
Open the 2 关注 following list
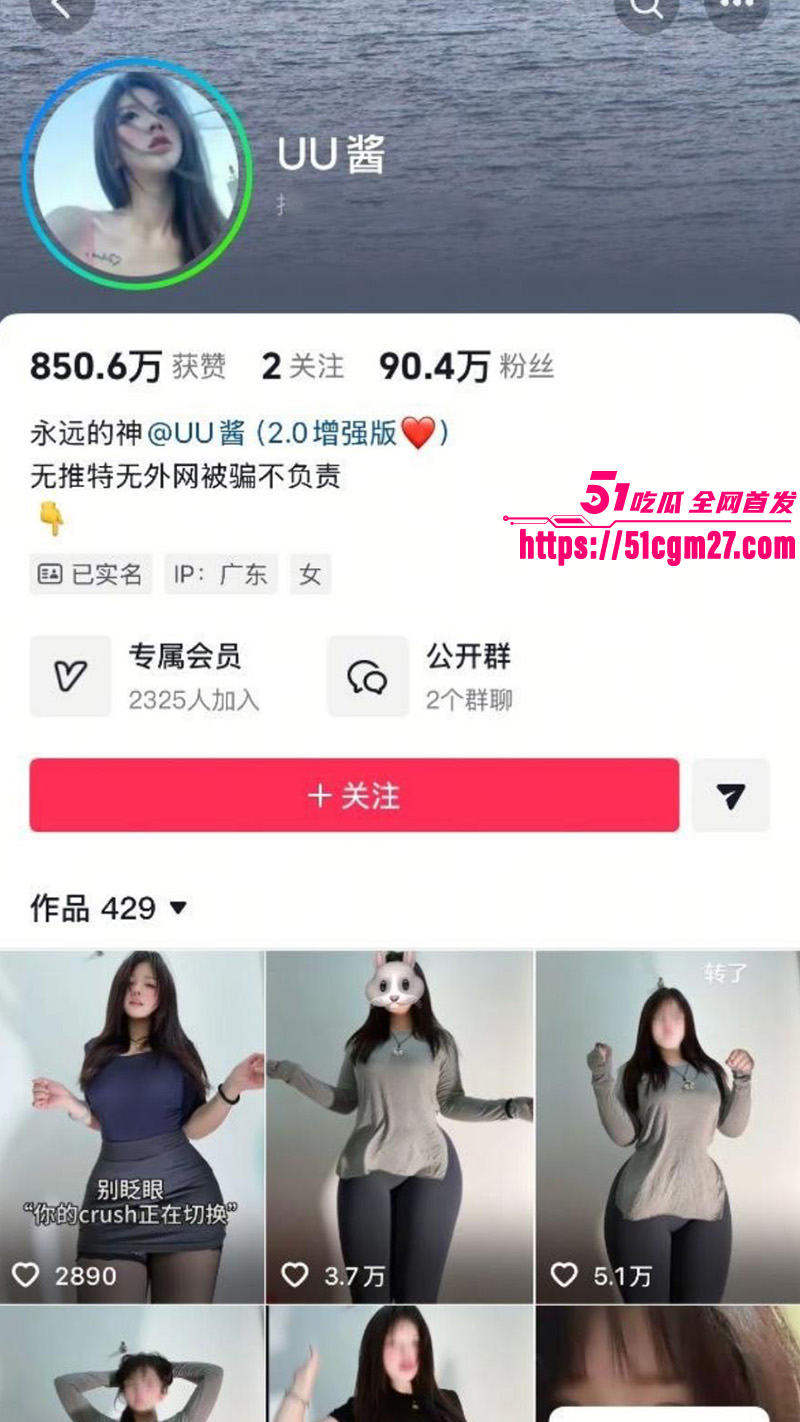[302, 367]
